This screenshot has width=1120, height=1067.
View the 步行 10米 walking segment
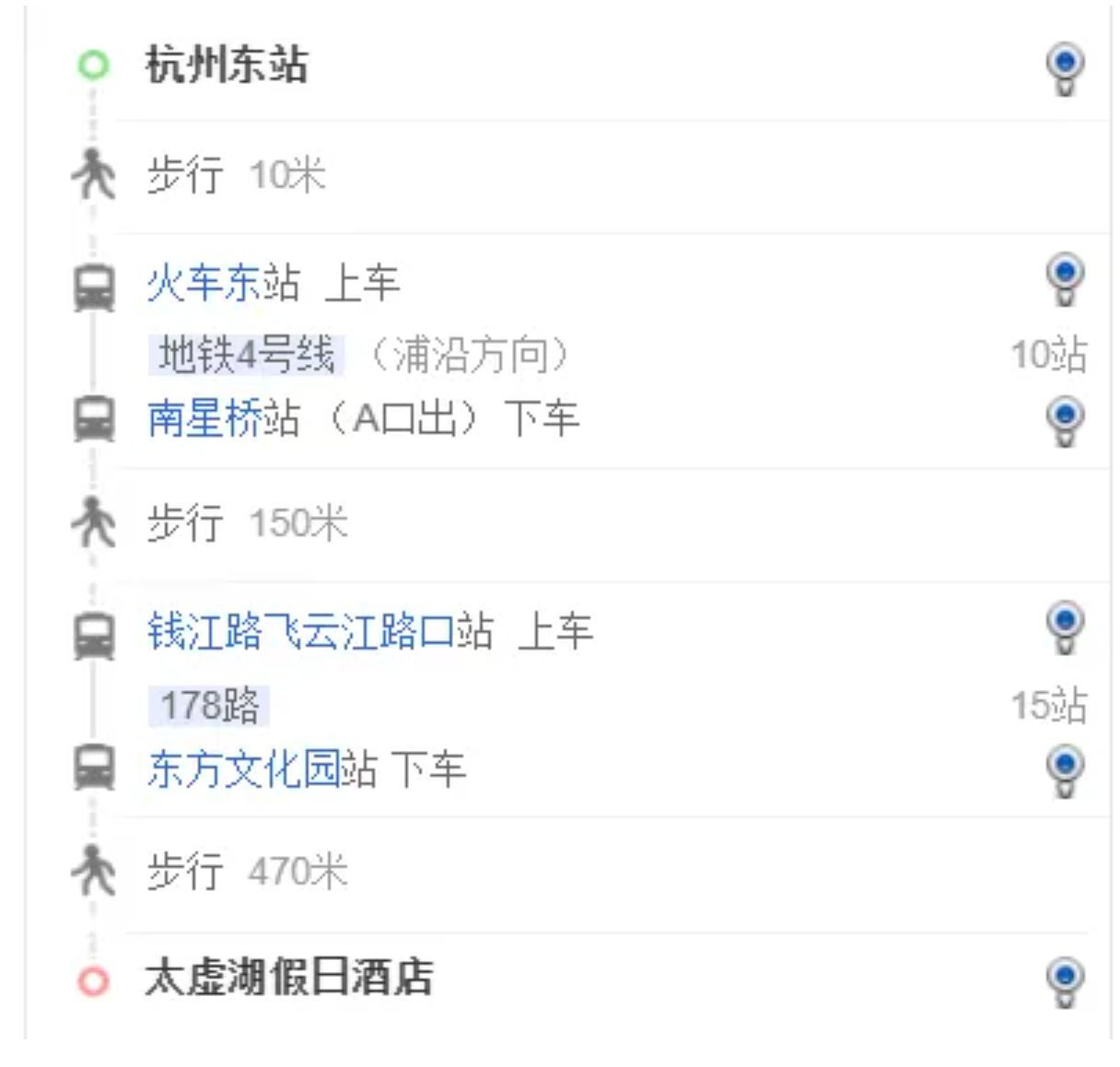click(236, 175)
